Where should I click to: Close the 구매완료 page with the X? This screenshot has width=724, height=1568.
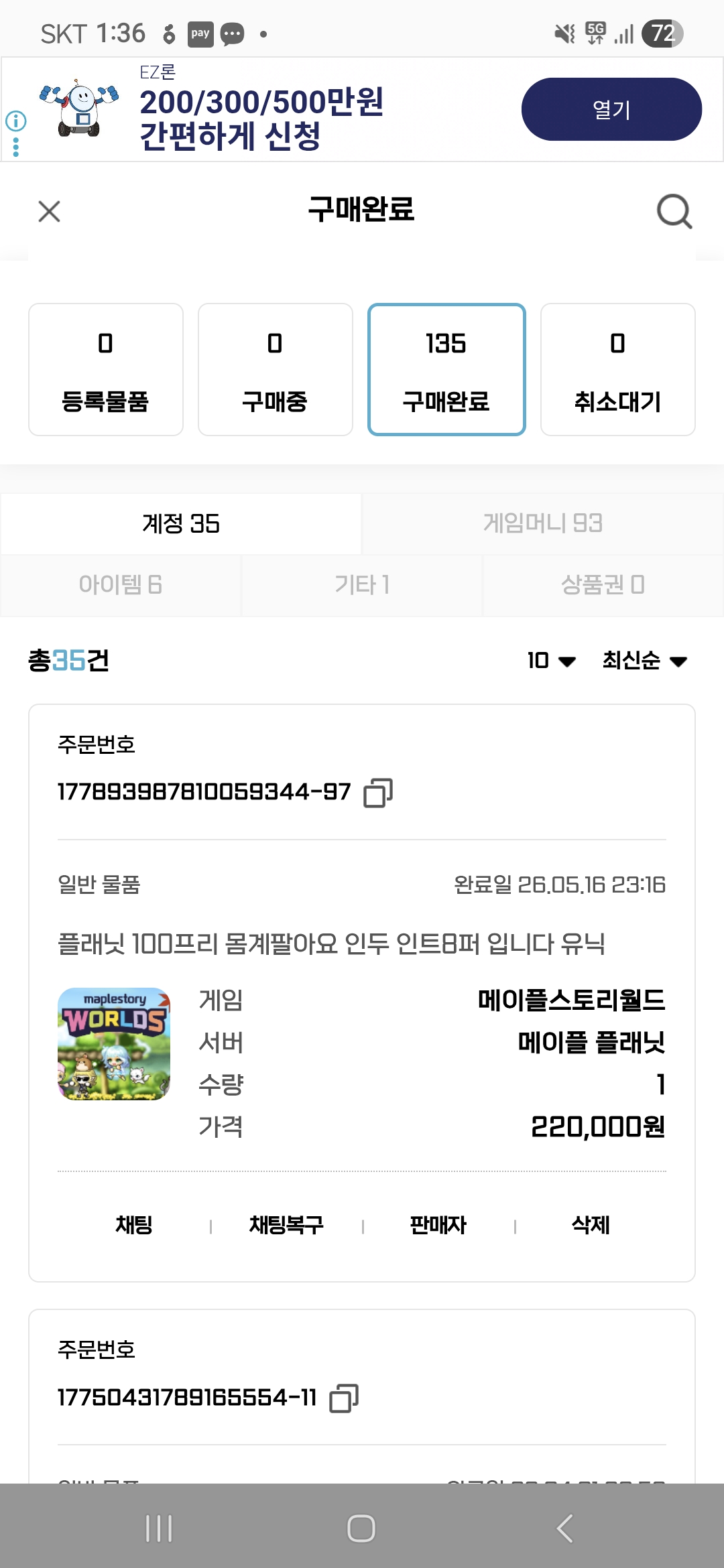pos(49,212)
